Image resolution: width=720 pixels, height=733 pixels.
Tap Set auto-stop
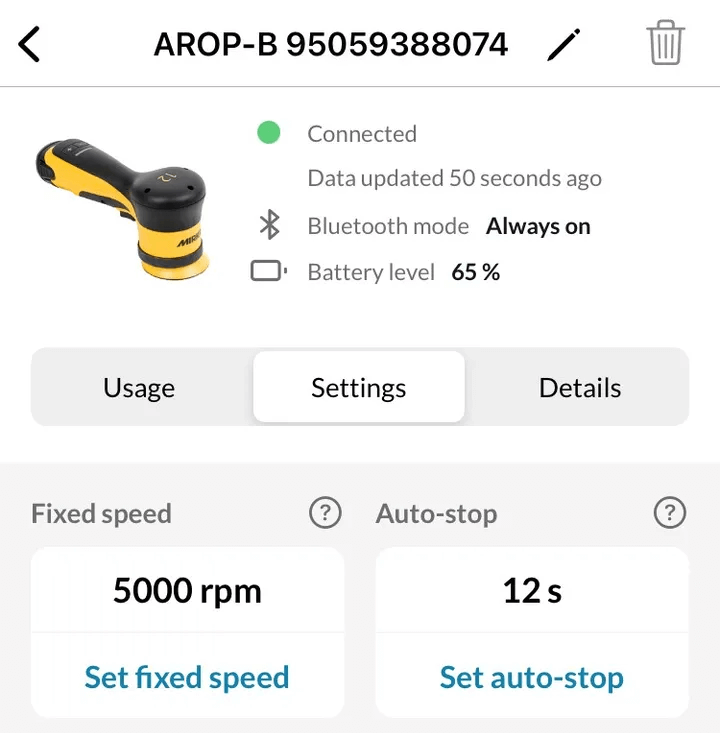coord(532,677)
